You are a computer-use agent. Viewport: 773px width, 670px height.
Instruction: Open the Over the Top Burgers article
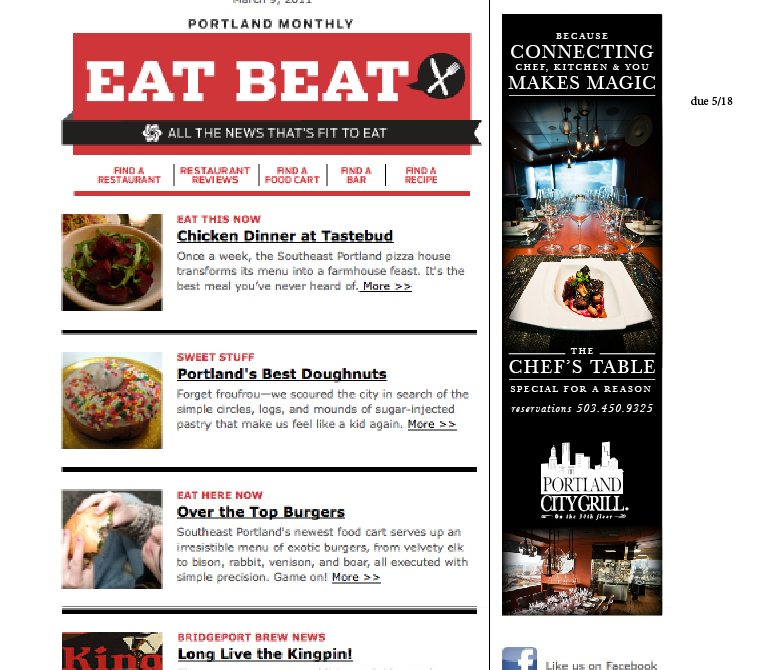click(x=261, y=512)
